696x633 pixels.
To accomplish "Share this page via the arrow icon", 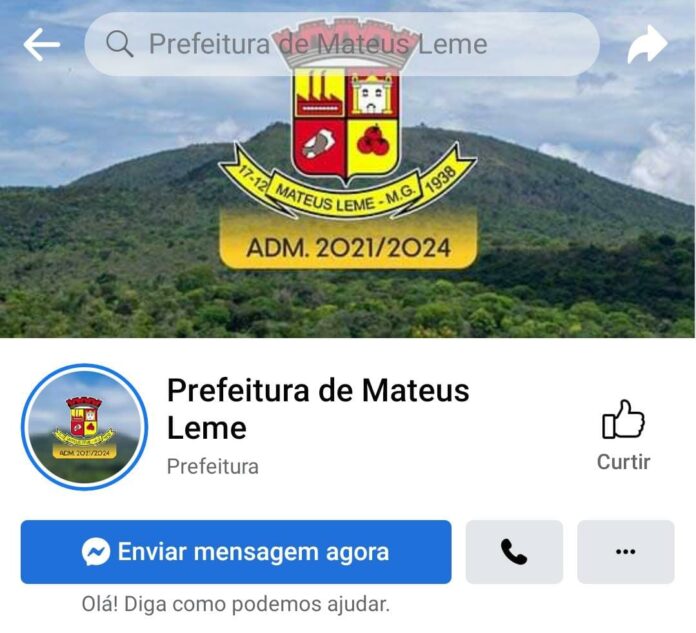I will [647, 44].
